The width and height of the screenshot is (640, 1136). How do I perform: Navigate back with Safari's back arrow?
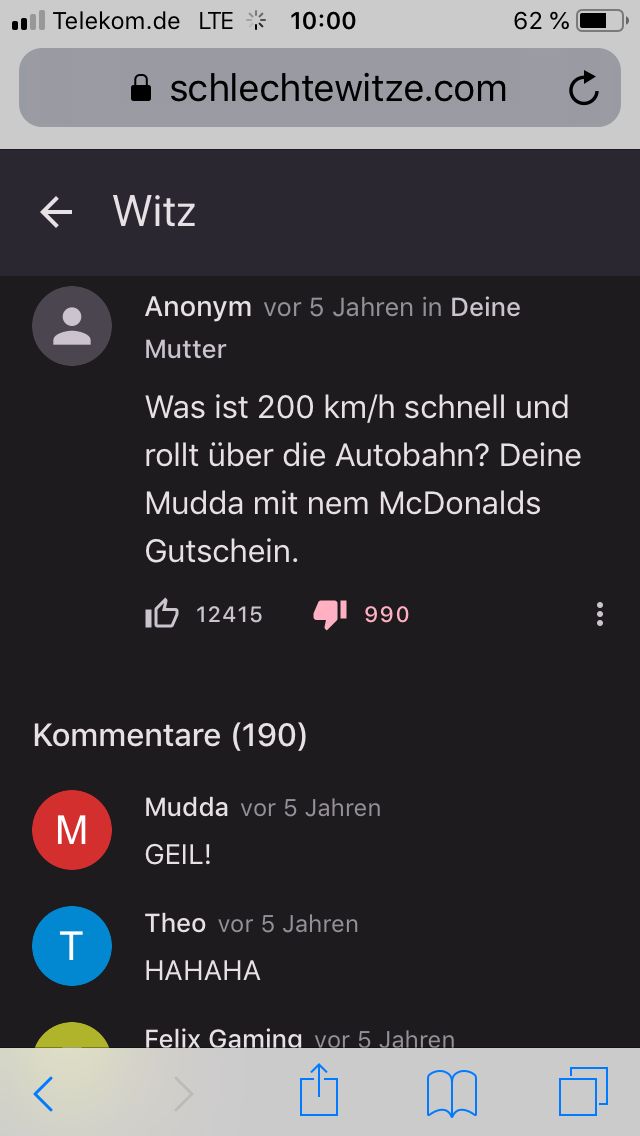43,1094
